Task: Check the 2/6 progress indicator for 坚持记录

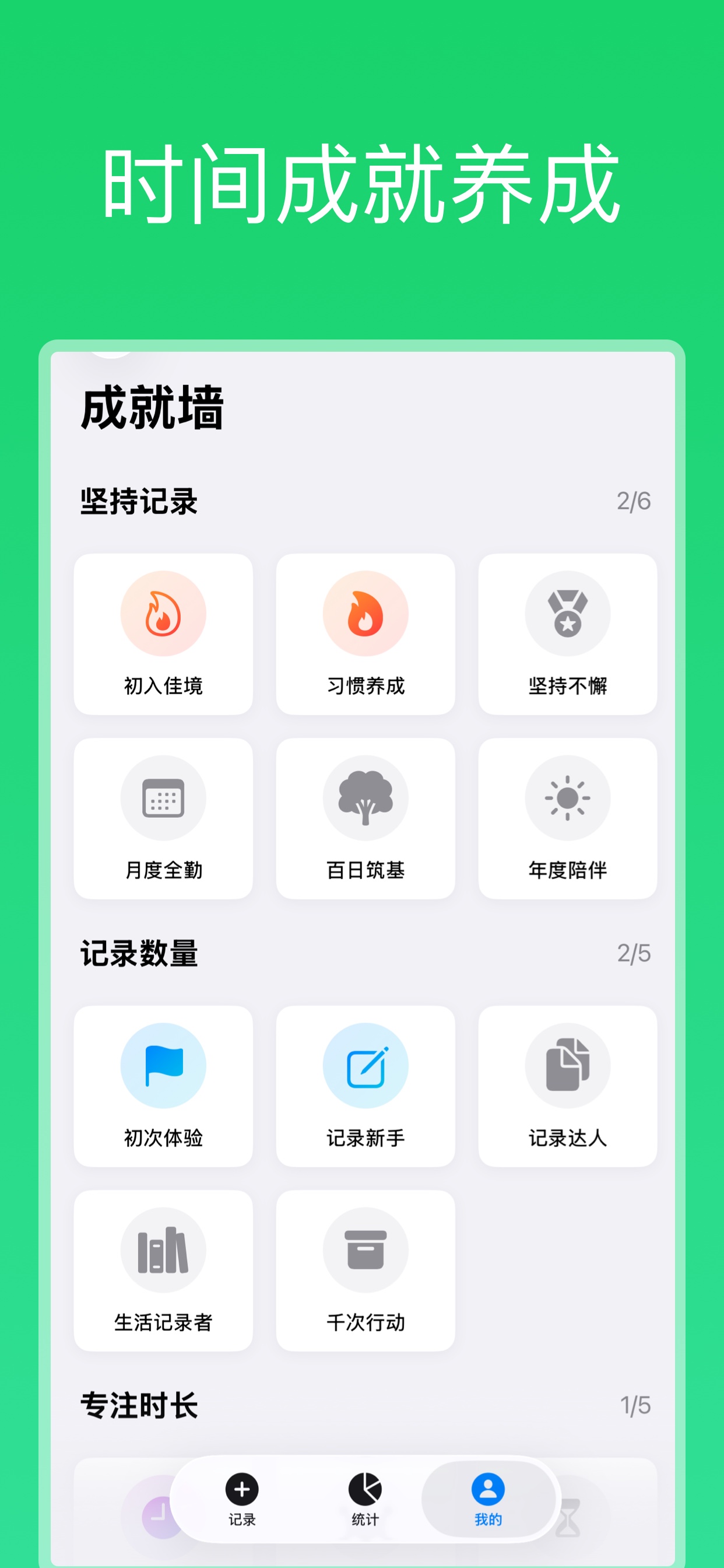Action: [634, 501]
